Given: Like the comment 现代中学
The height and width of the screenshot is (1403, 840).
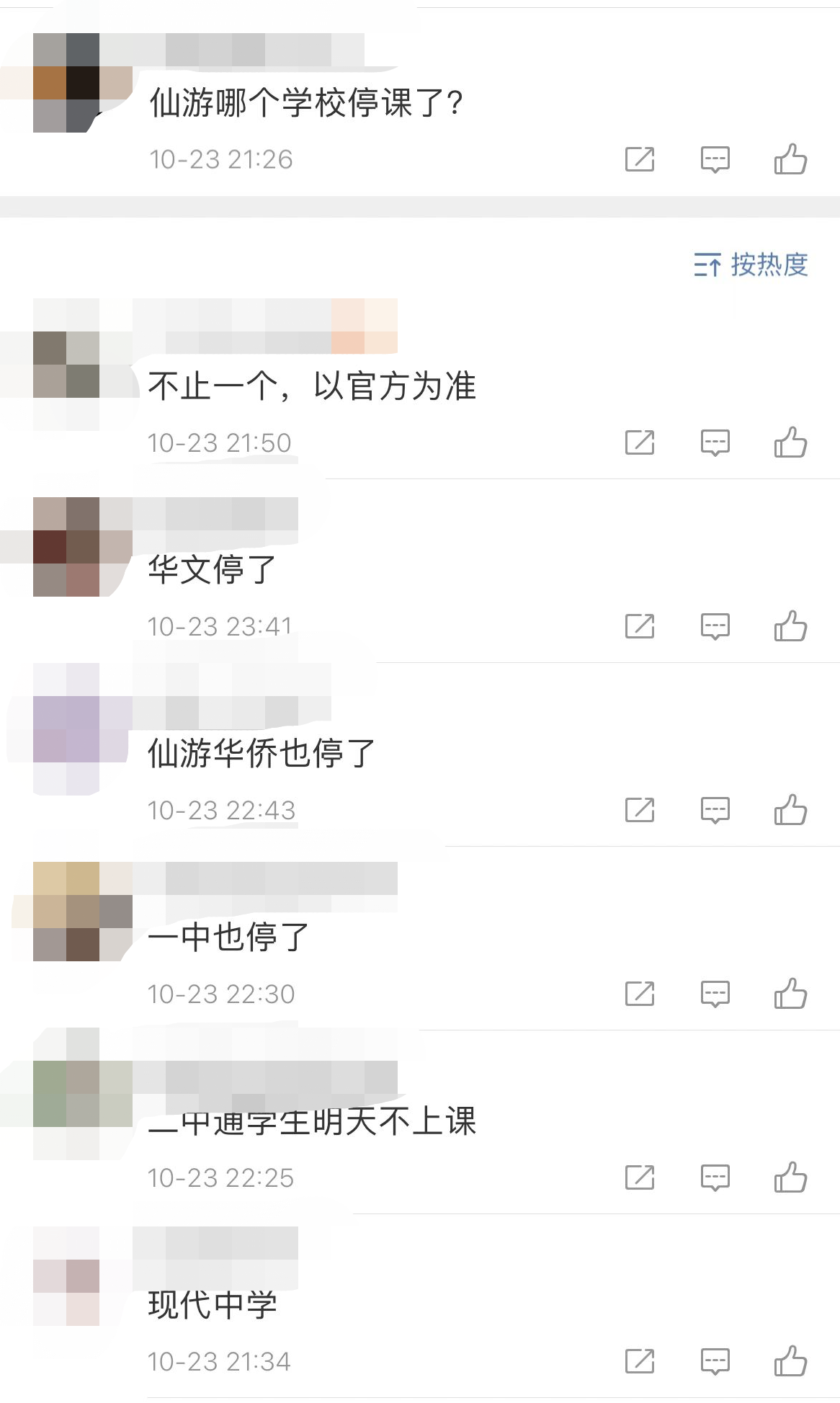Looking at the screenshot, I should coord(790,1361).
